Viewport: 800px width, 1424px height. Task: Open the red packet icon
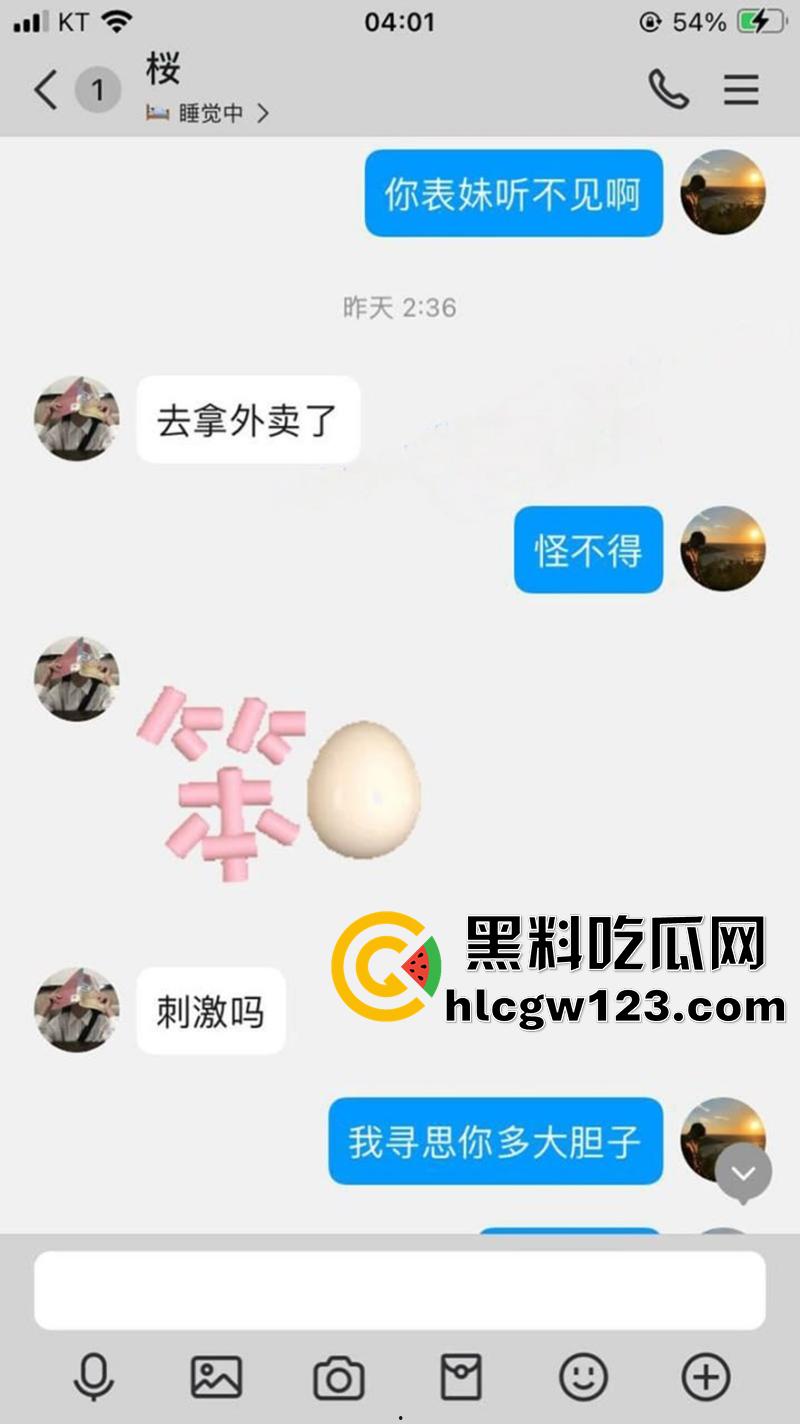pos(460,1376)
